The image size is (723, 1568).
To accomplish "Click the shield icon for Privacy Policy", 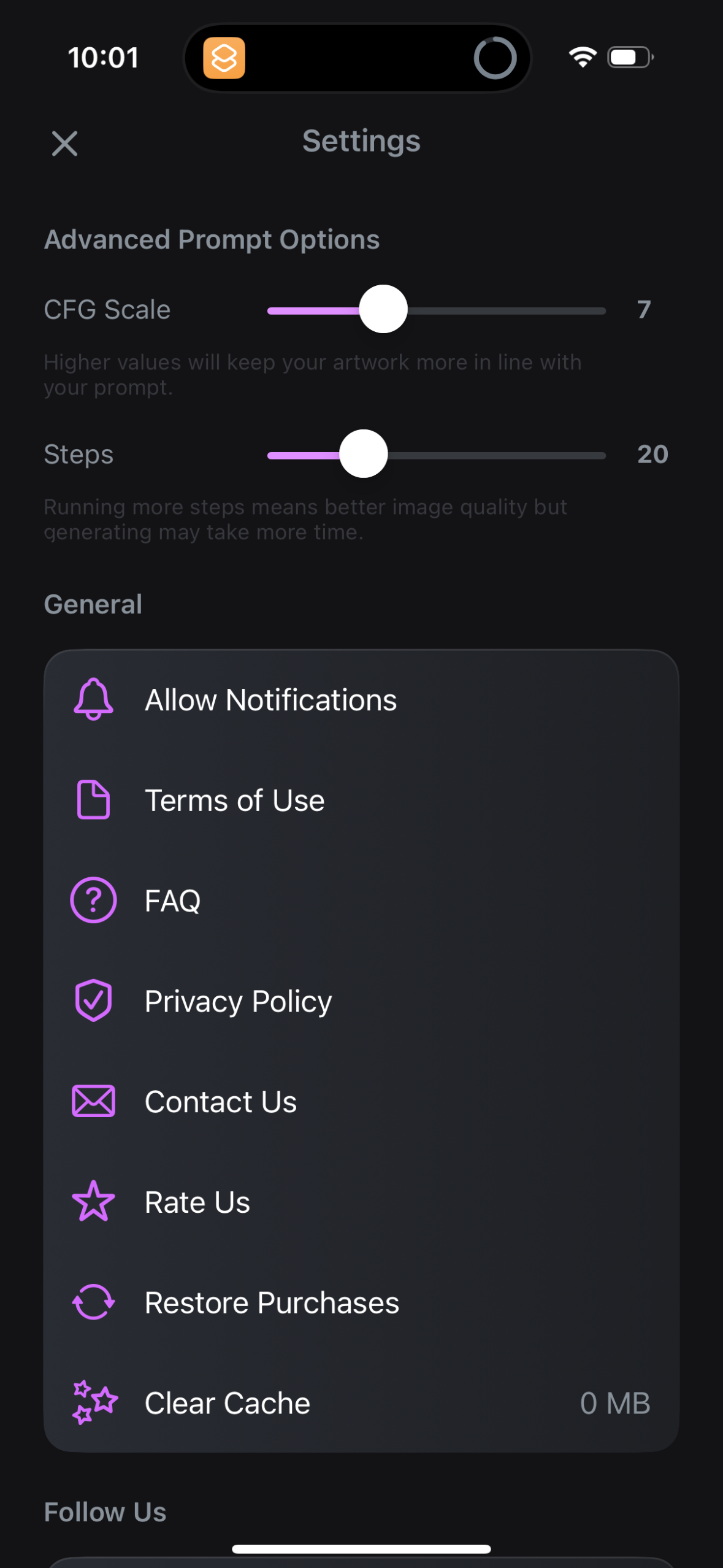I will (93, 1000).
